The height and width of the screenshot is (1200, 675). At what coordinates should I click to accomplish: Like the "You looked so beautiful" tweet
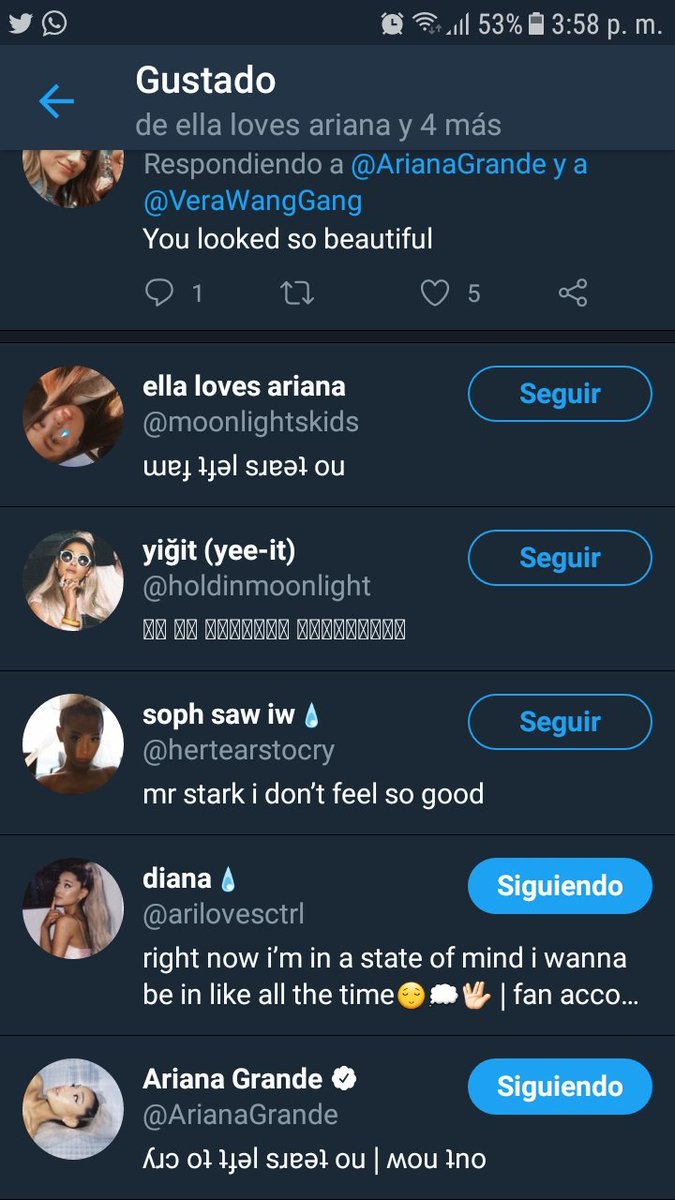coord(434,293)
